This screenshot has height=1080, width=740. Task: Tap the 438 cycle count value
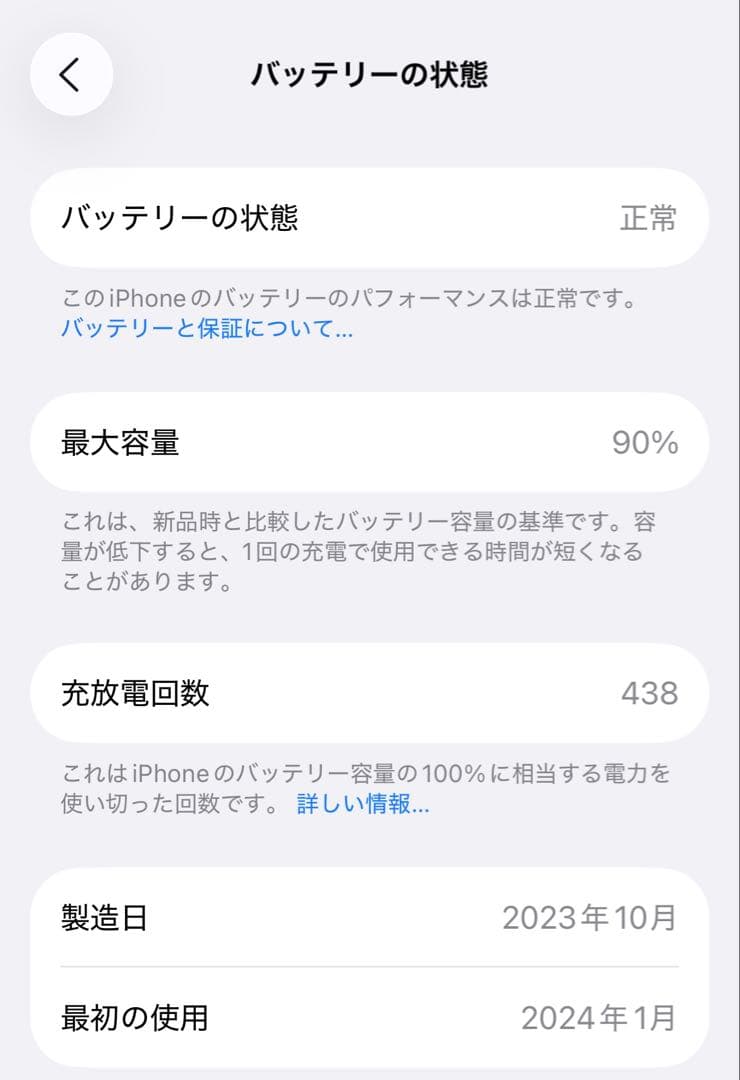click(652, 691)
